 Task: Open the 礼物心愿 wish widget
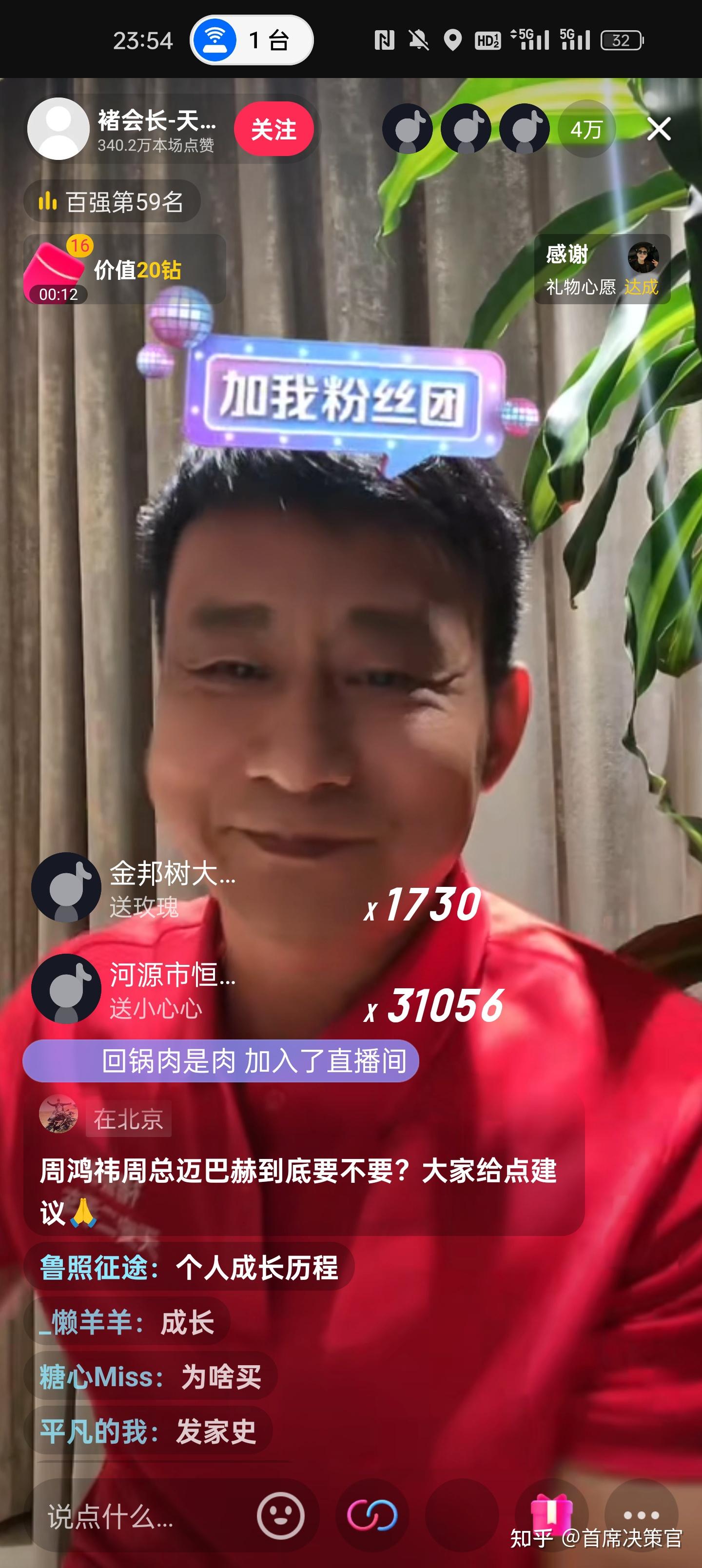pos(602,270)
